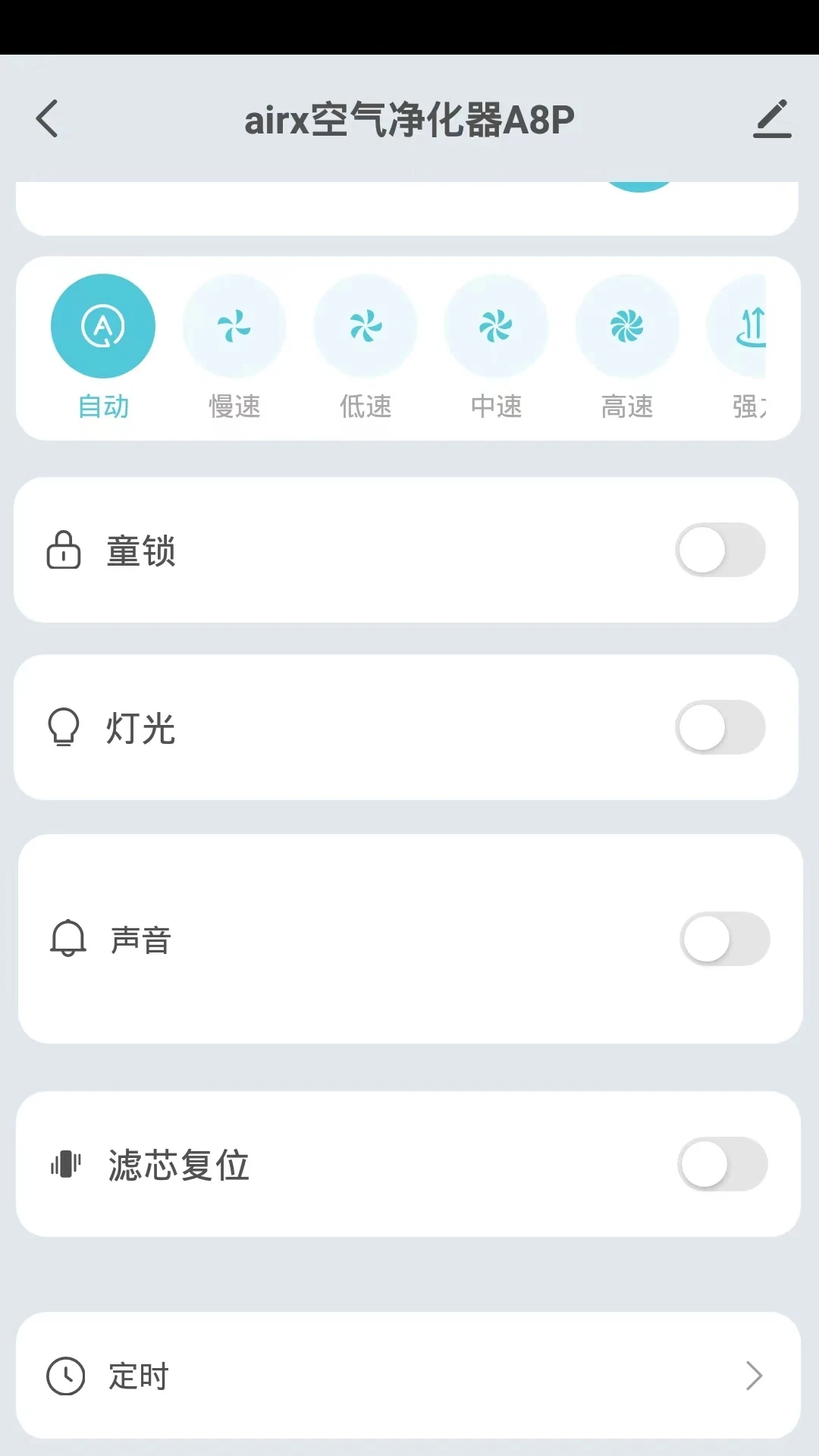The image size is (819, 1456).
Task: Open the edit pencil for device name
Action: tap(772, 119)
